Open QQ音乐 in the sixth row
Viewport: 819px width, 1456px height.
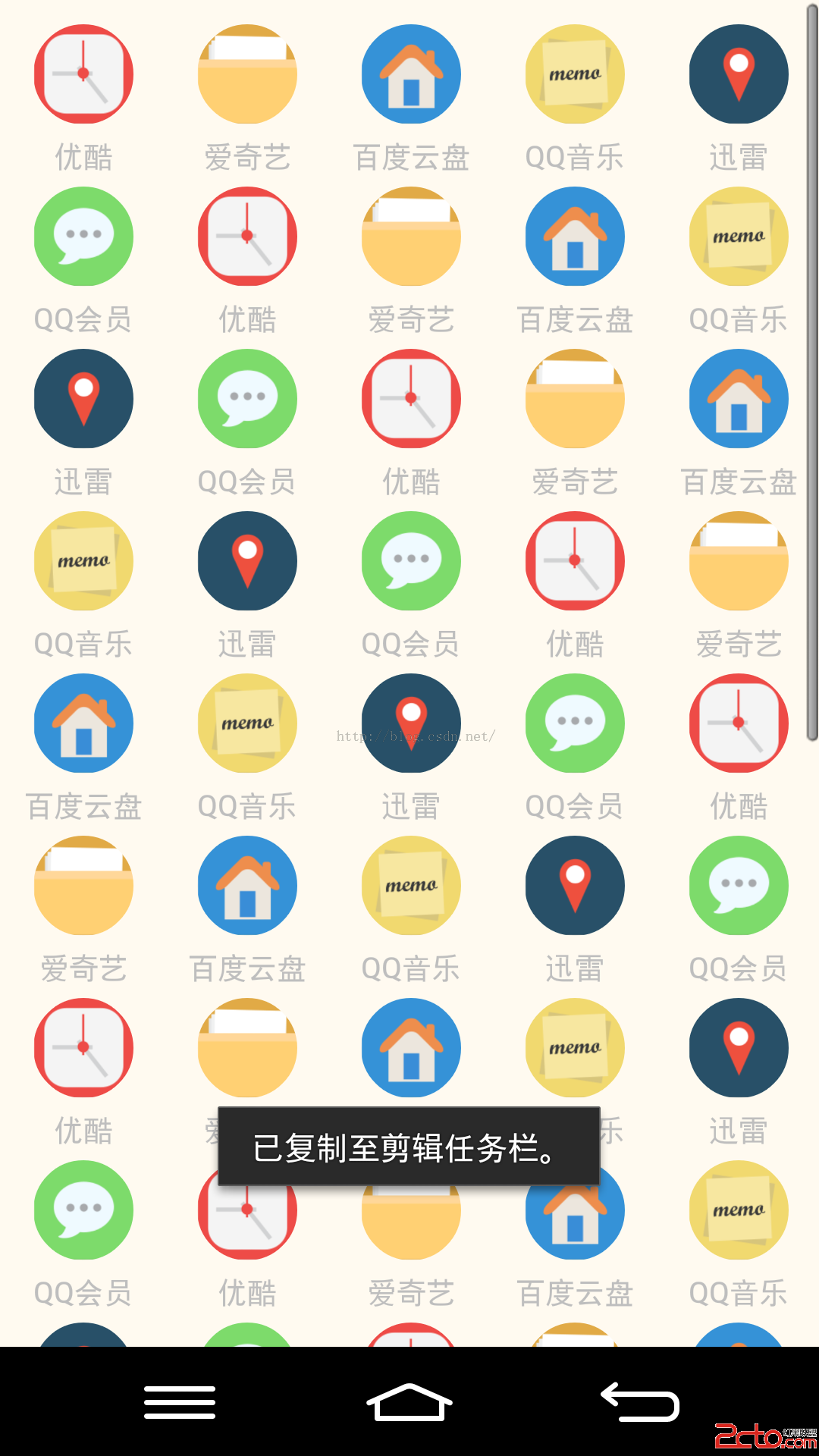(411, 886)
